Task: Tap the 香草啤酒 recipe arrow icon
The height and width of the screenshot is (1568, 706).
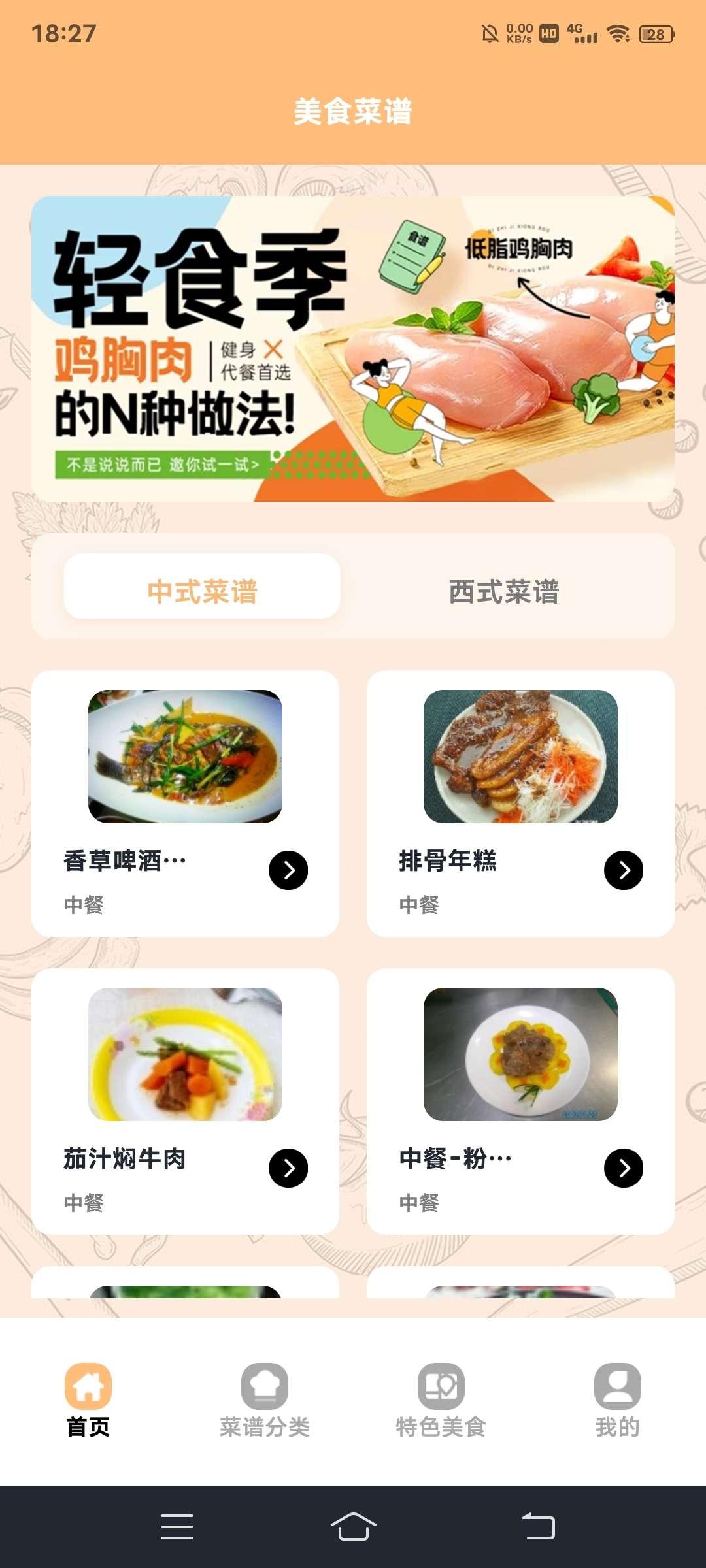Action: (288, 870)
